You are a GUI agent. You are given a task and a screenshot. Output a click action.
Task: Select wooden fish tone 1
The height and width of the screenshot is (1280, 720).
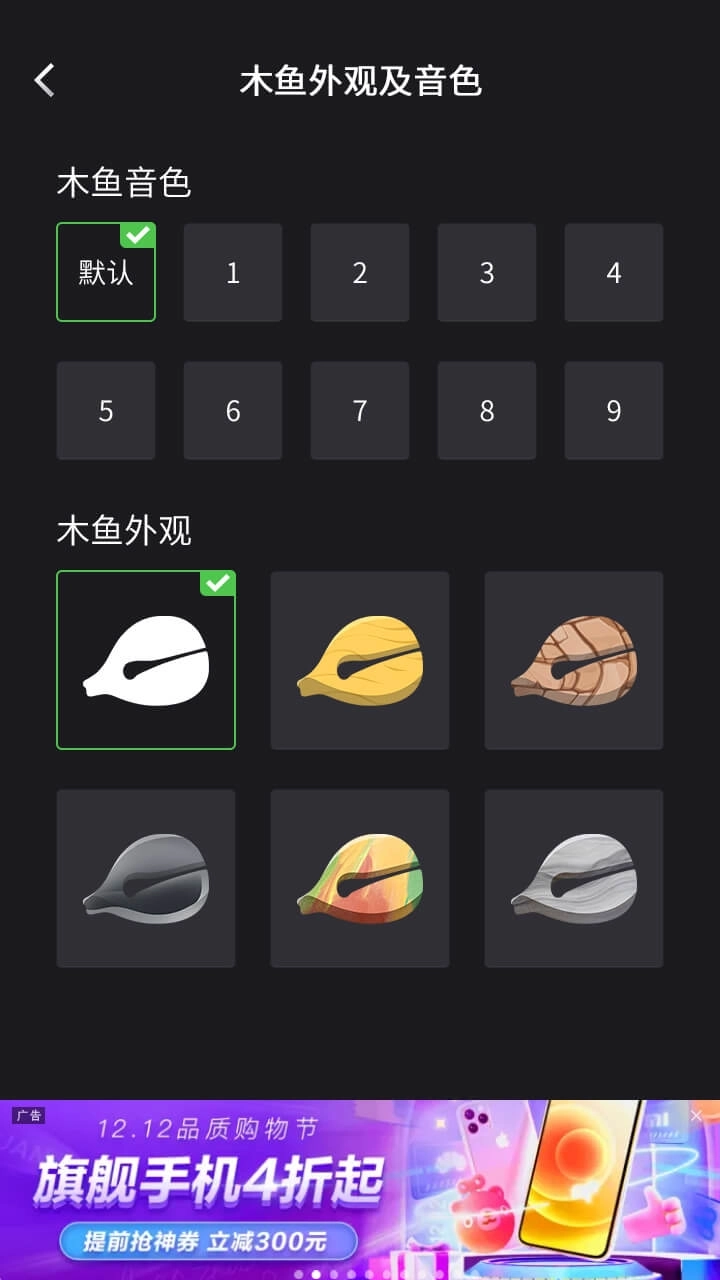(233, 273)
